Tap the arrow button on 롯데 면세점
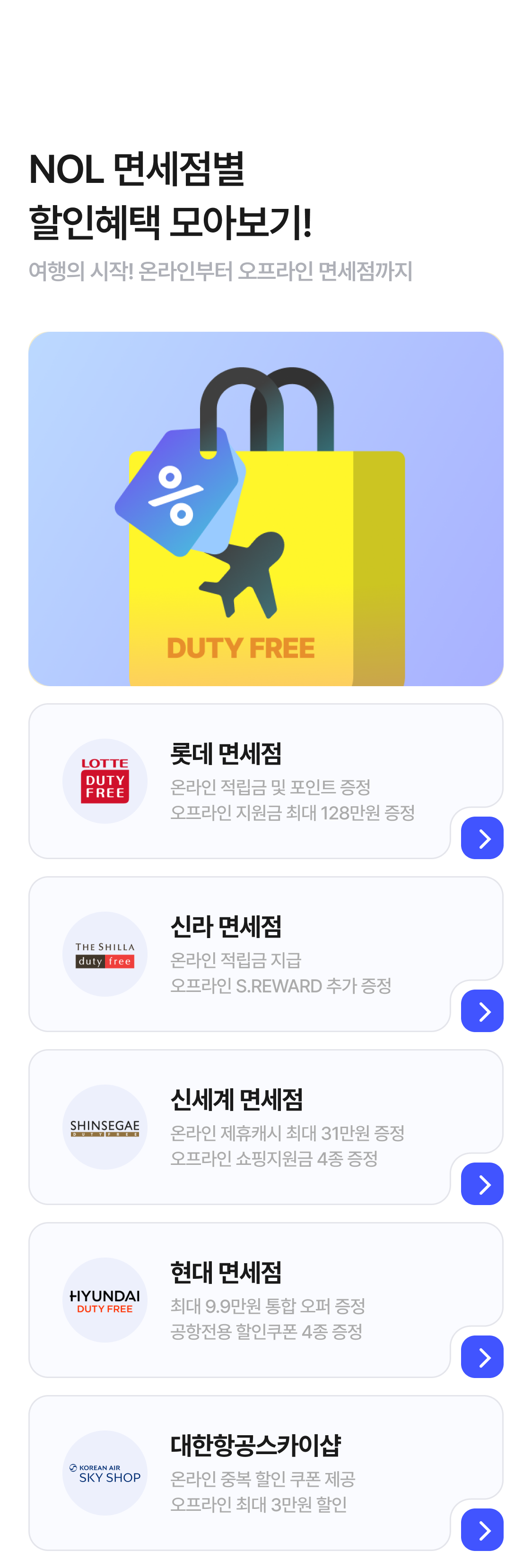The height and width of the screenshot is (1568, 532). [481, 837]
